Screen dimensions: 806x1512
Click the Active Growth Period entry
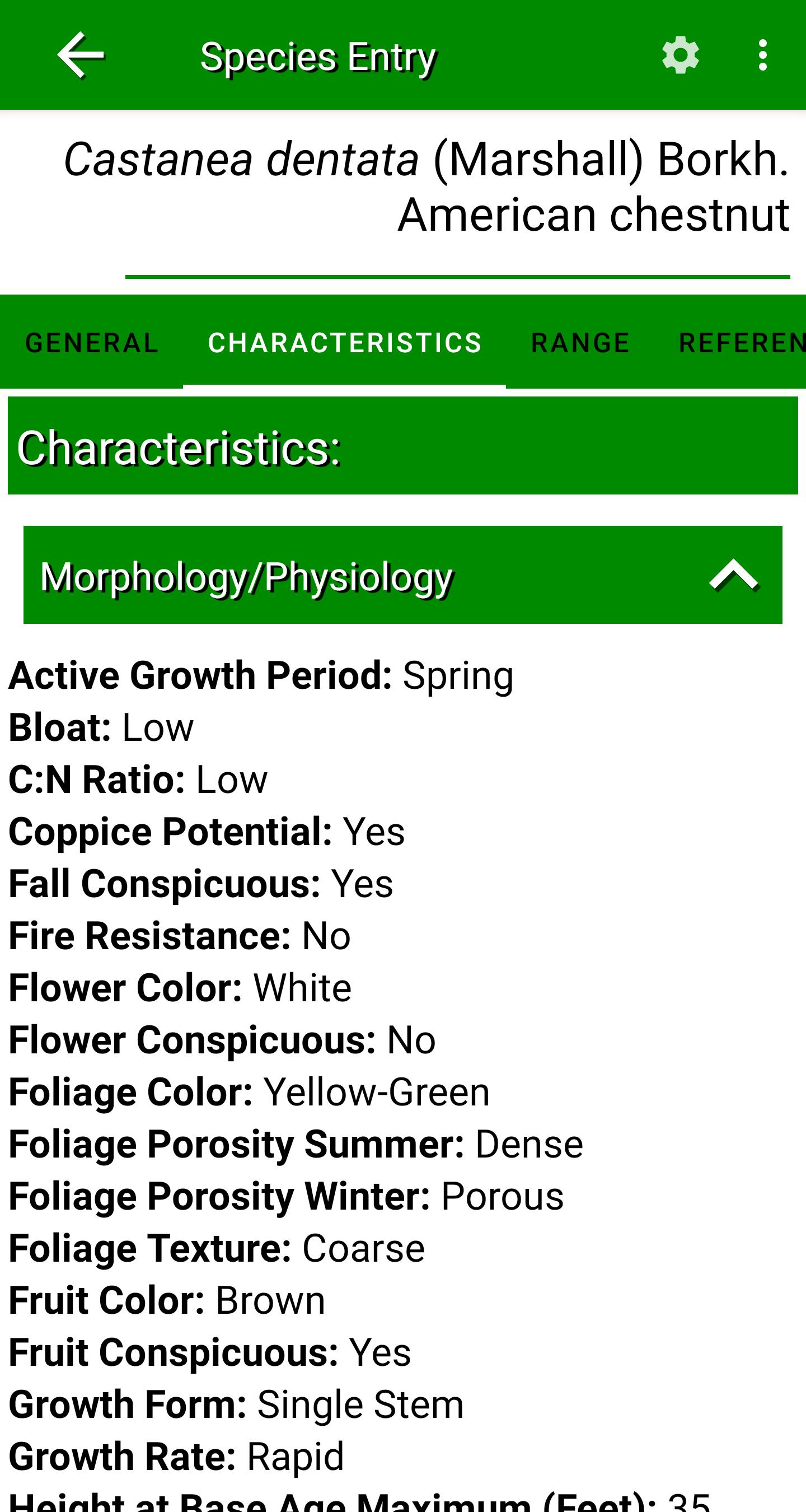pyautogui.click(x=260, y=675)
